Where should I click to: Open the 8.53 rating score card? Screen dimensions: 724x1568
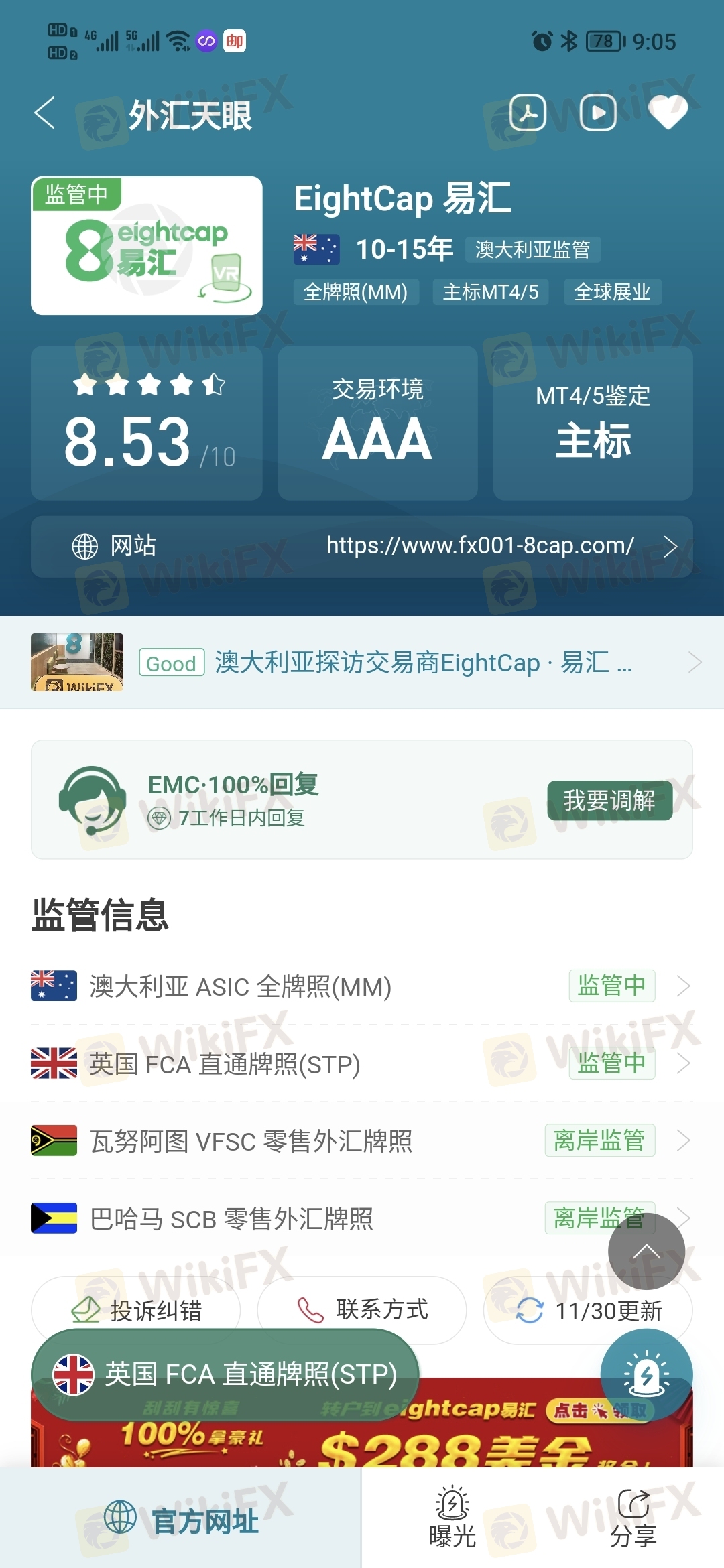click(147, 423)
